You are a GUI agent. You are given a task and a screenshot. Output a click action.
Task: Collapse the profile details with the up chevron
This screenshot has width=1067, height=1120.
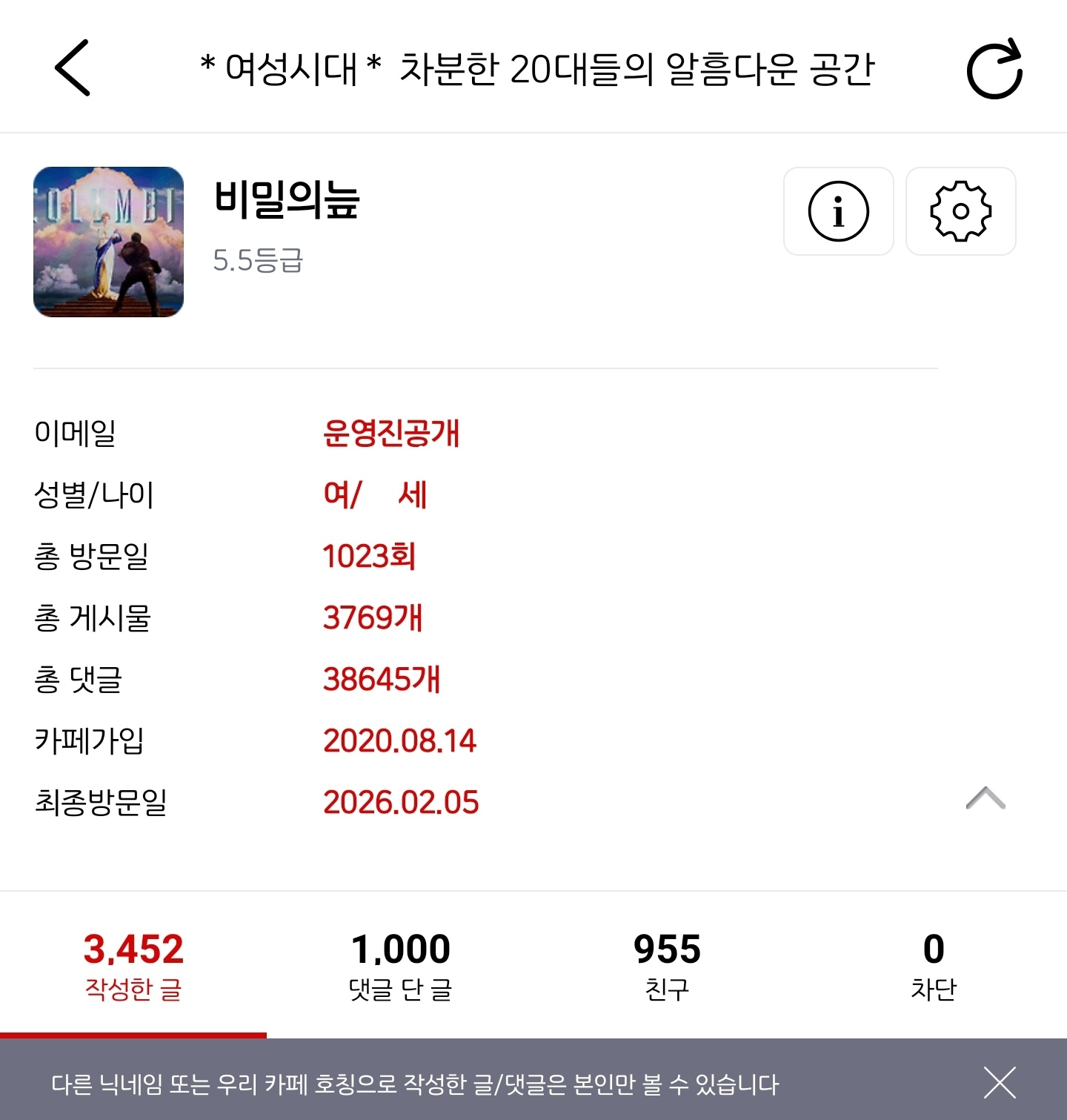[985, 798]
